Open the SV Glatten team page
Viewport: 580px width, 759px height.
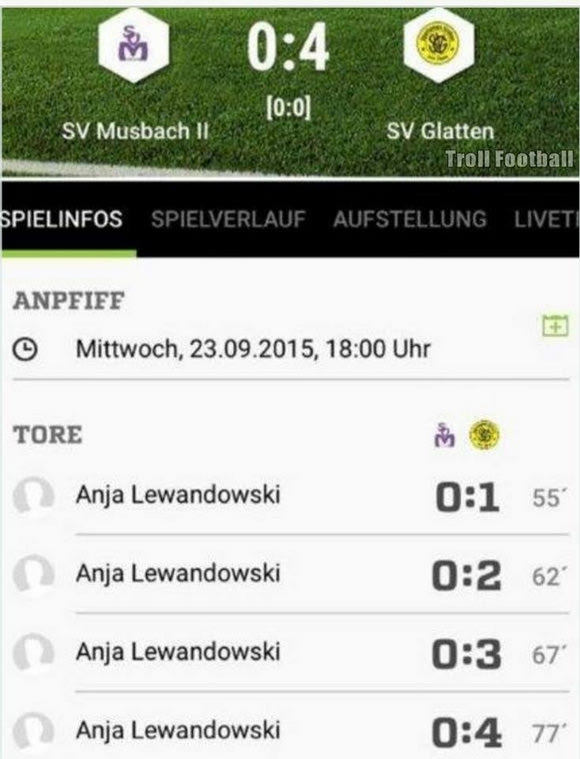coord(440,75)
